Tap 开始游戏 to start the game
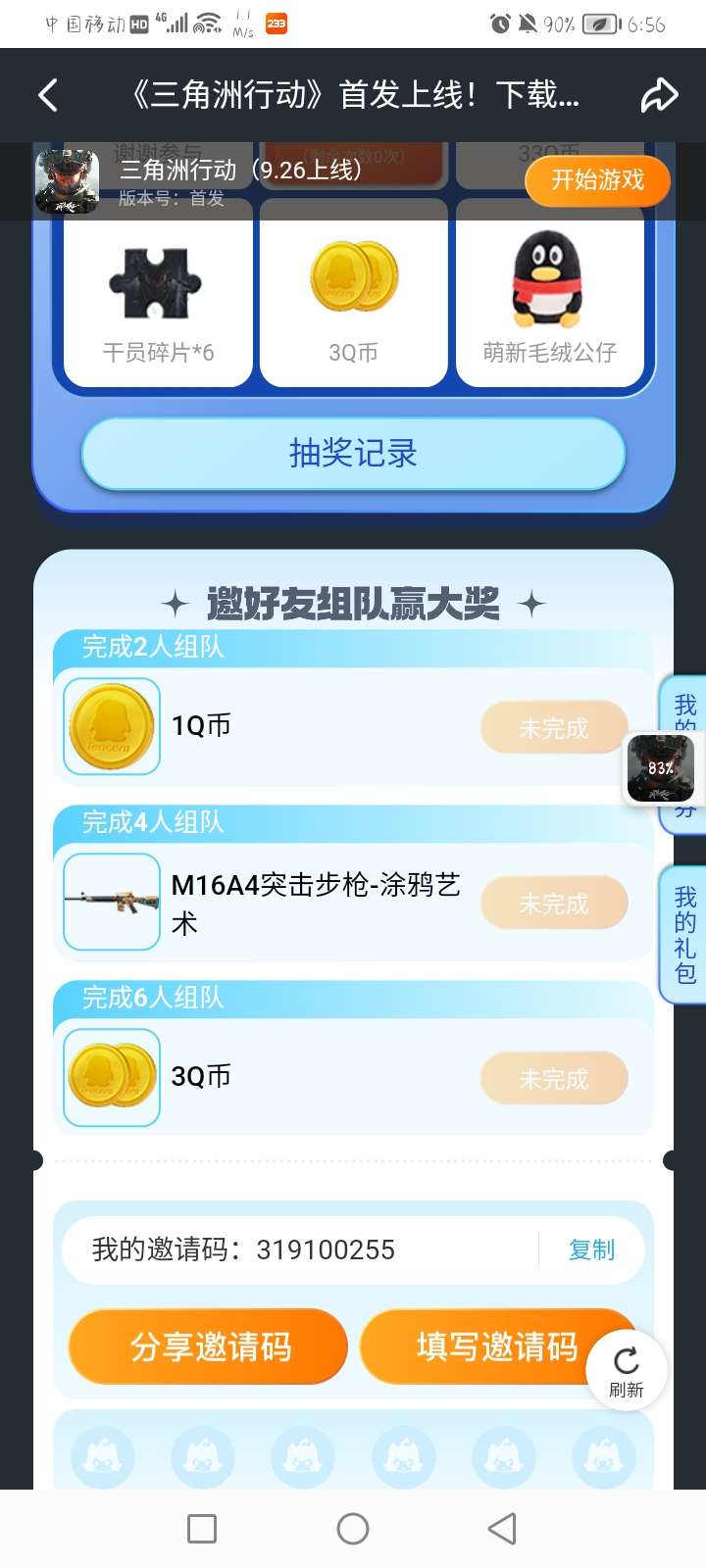706x1568 pixels. point(597,180)
